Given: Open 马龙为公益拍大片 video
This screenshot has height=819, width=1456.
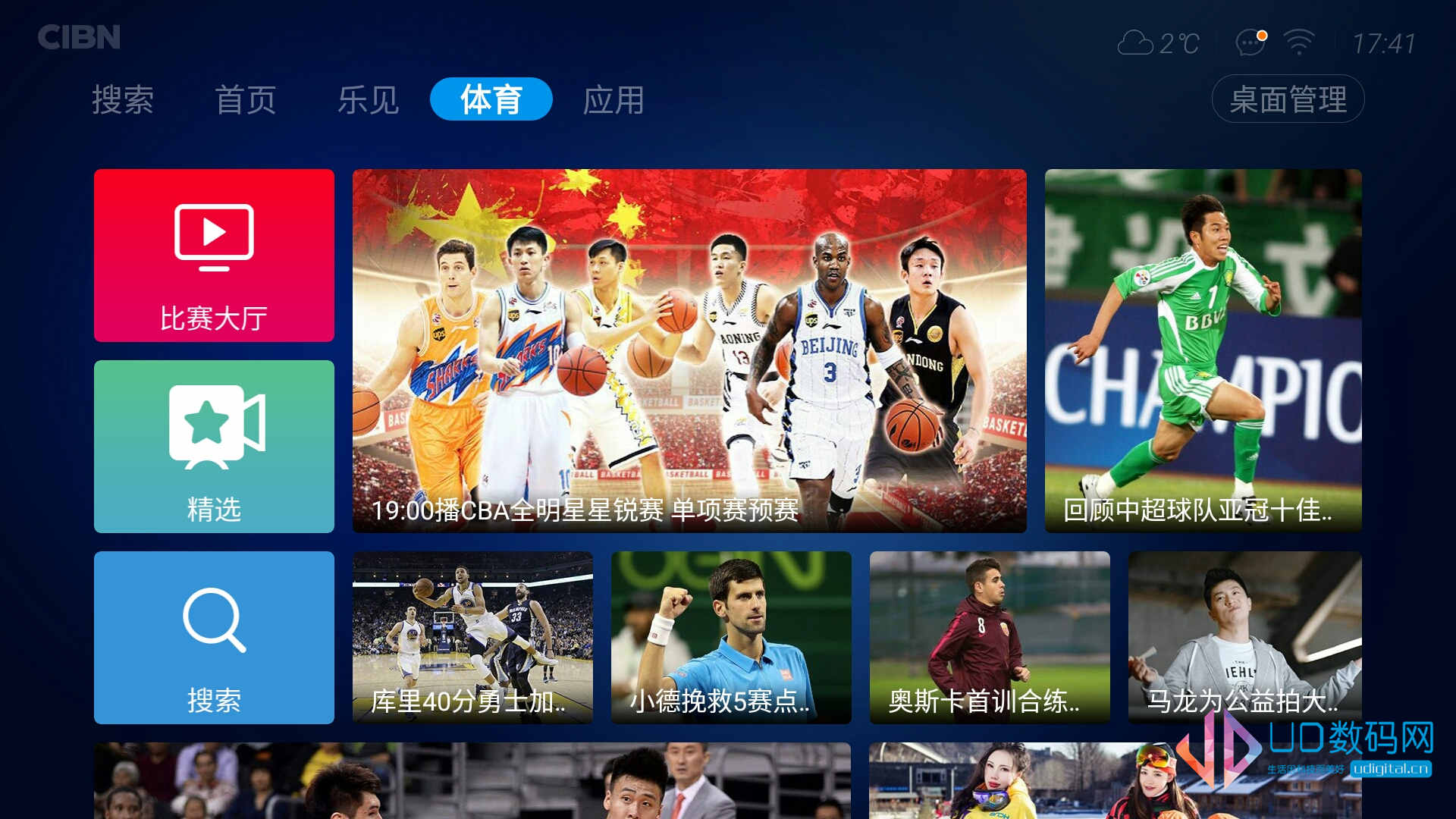Looking at the screenshot, I should 1244,638.
